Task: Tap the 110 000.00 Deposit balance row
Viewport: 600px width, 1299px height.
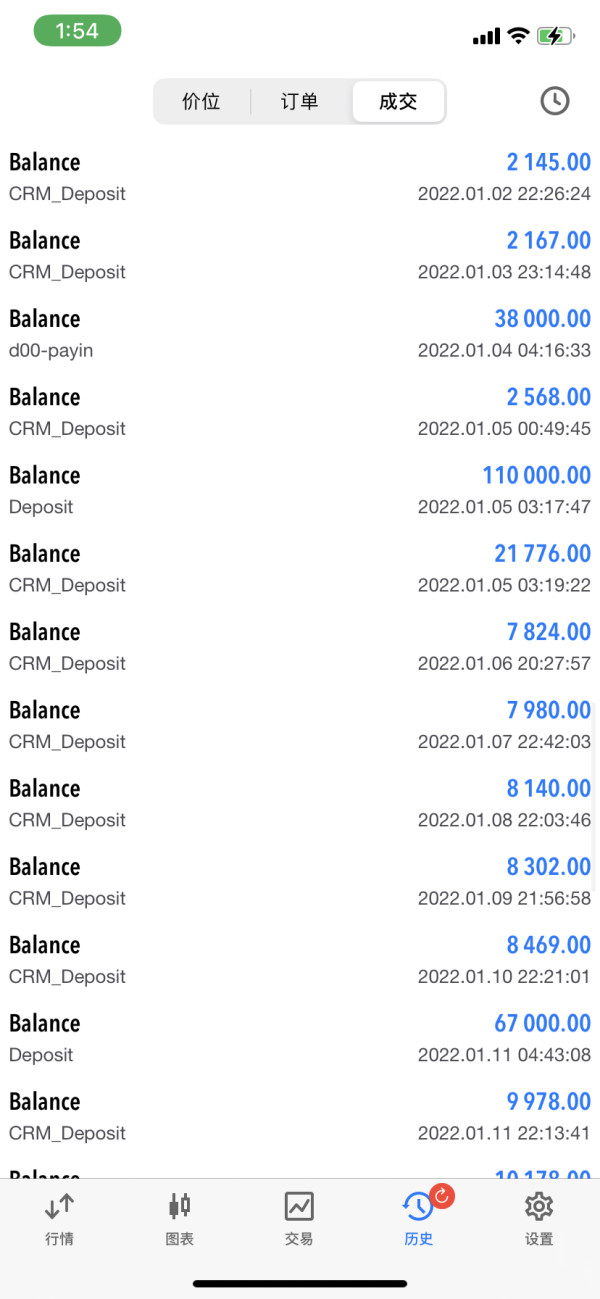Action: coord(300,490)
